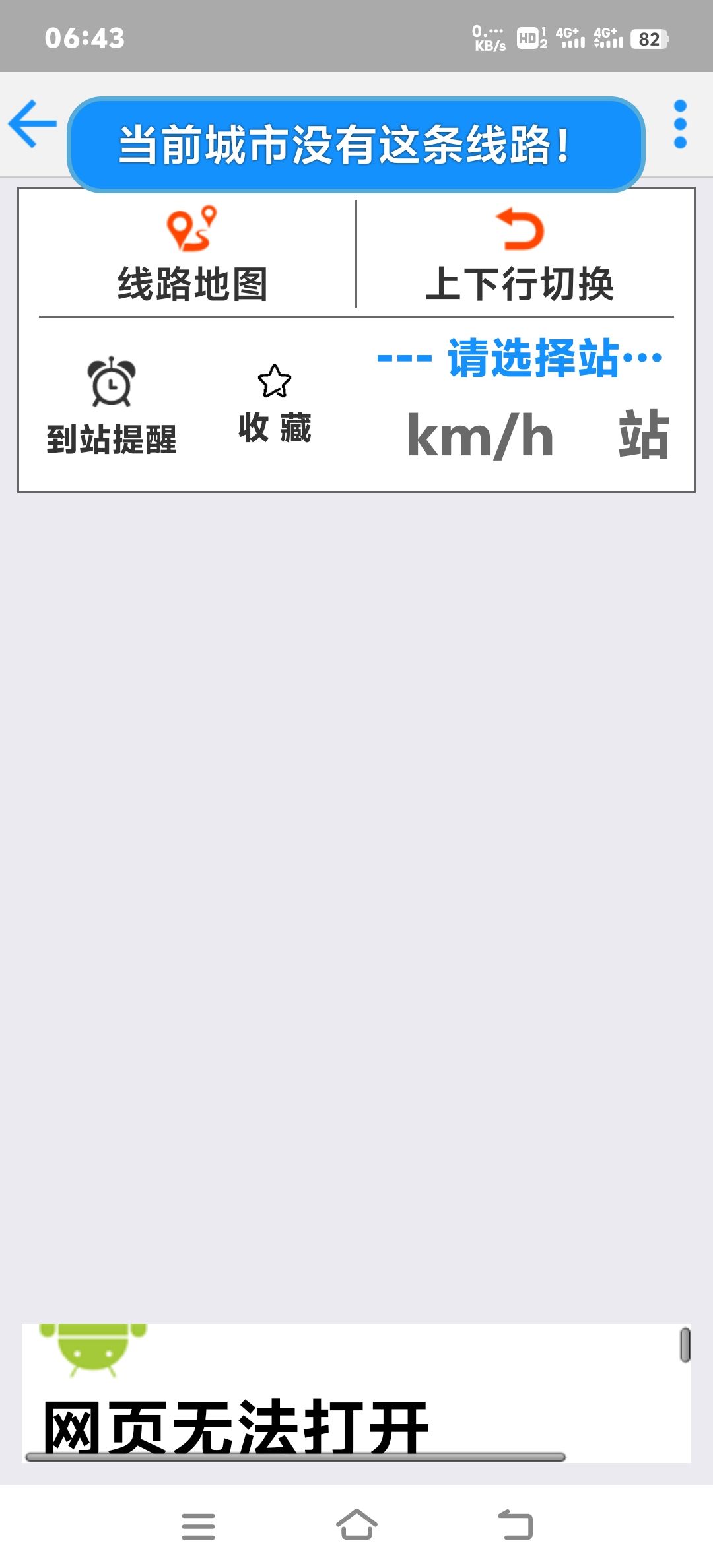
Task: Go back using the blue arrow
Action: (x=33, y=124)
